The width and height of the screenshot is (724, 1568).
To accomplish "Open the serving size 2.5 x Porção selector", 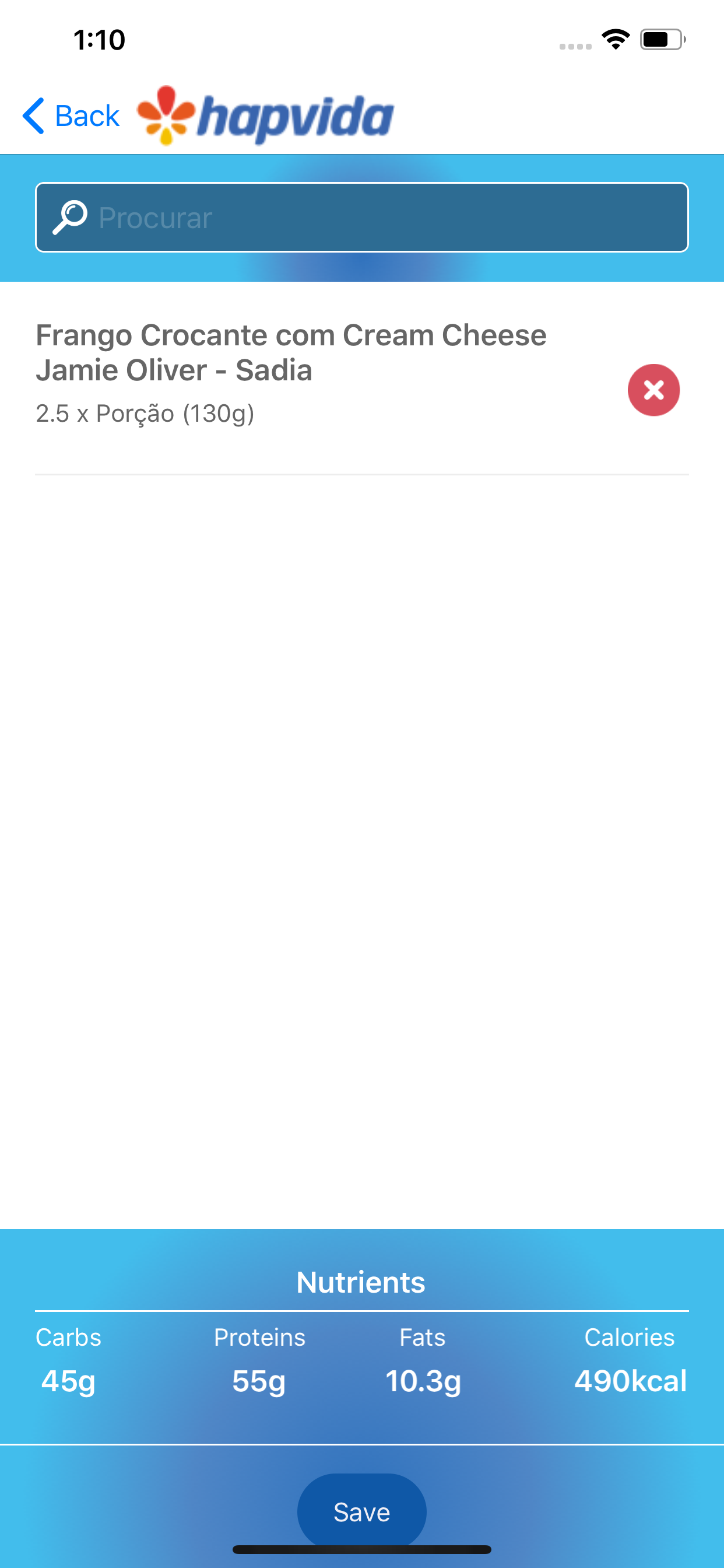I will 146,414.
